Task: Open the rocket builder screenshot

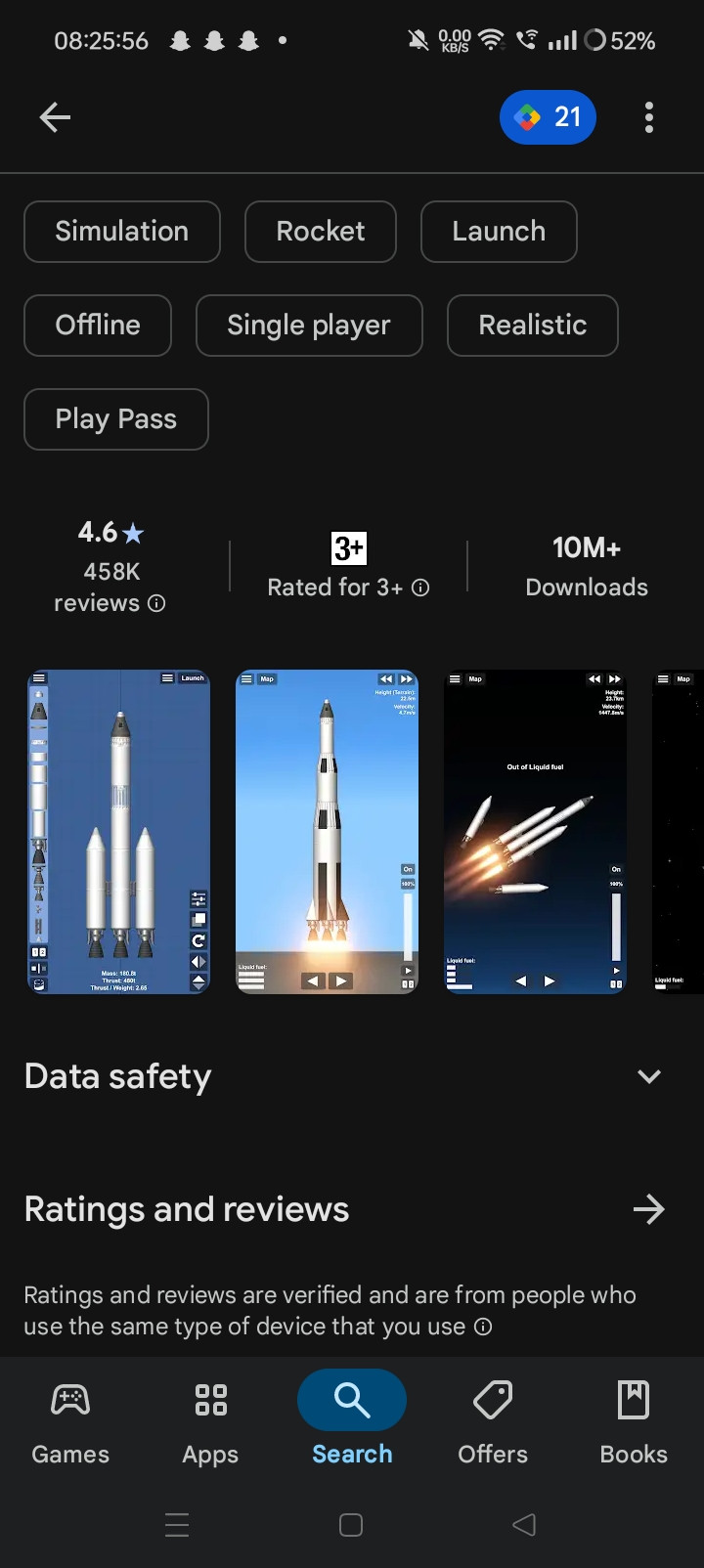Action: click(x=118, y=831)
